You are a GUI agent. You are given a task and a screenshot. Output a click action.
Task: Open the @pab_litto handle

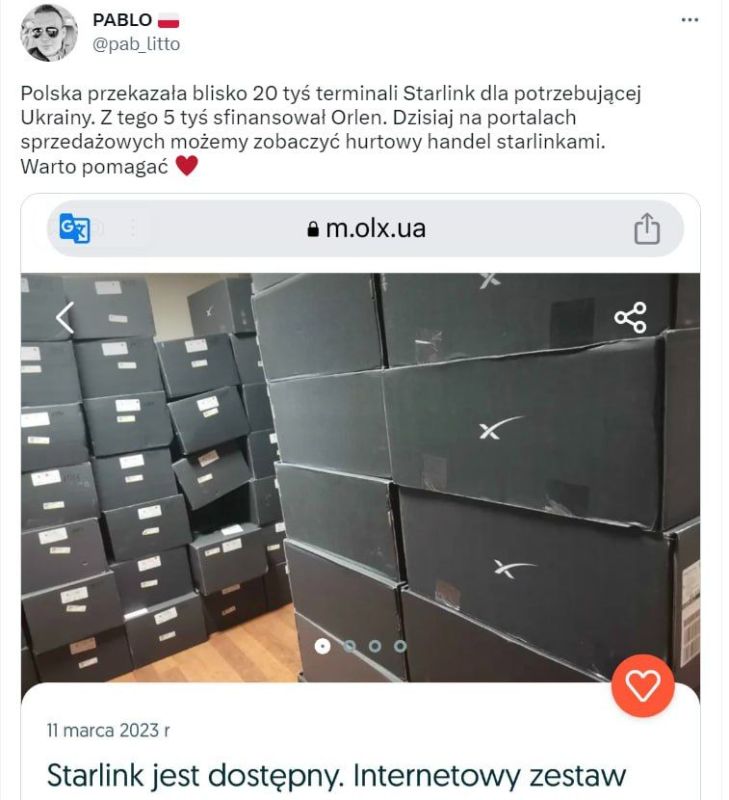[x=136, y=44]
